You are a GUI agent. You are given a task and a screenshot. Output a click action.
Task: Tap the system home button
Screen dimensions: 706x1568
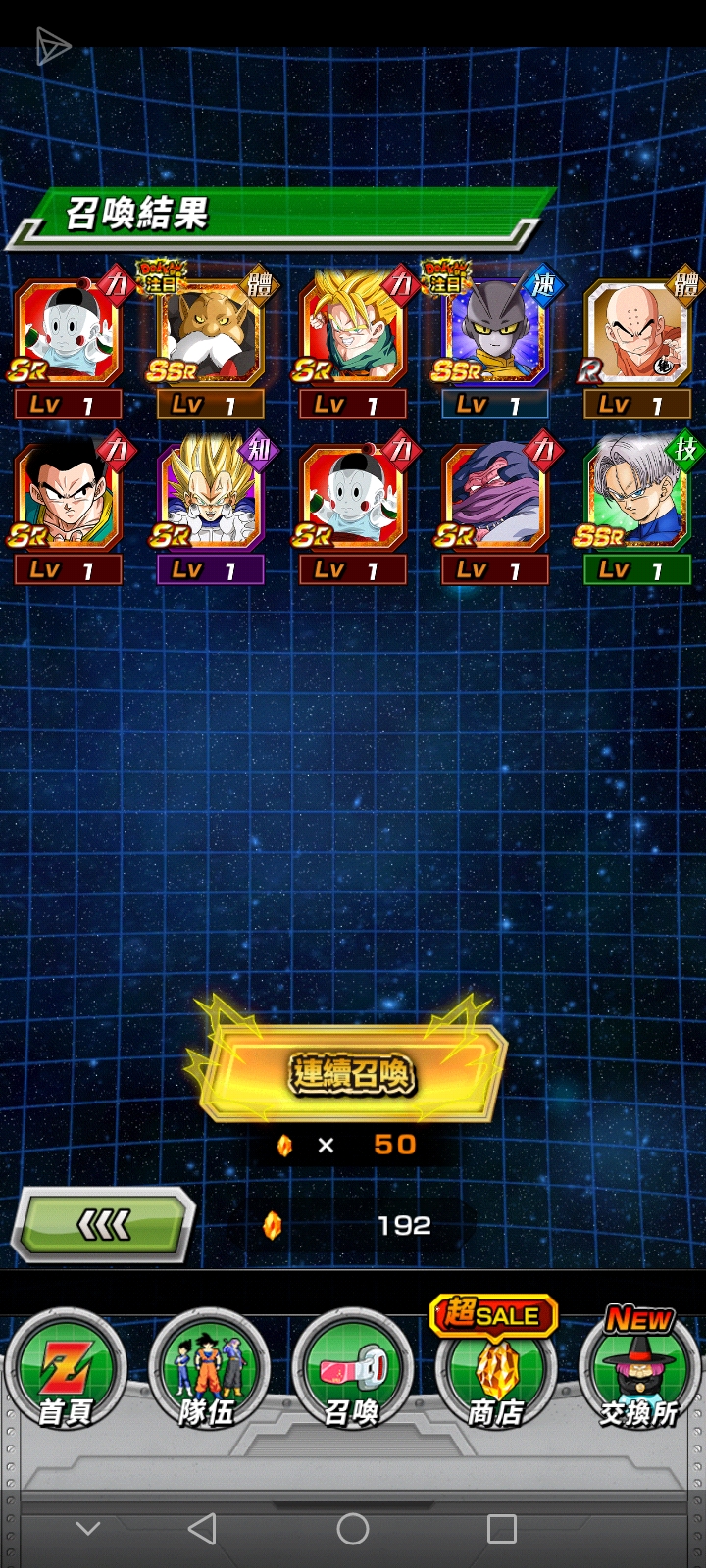coord(352,1529)
